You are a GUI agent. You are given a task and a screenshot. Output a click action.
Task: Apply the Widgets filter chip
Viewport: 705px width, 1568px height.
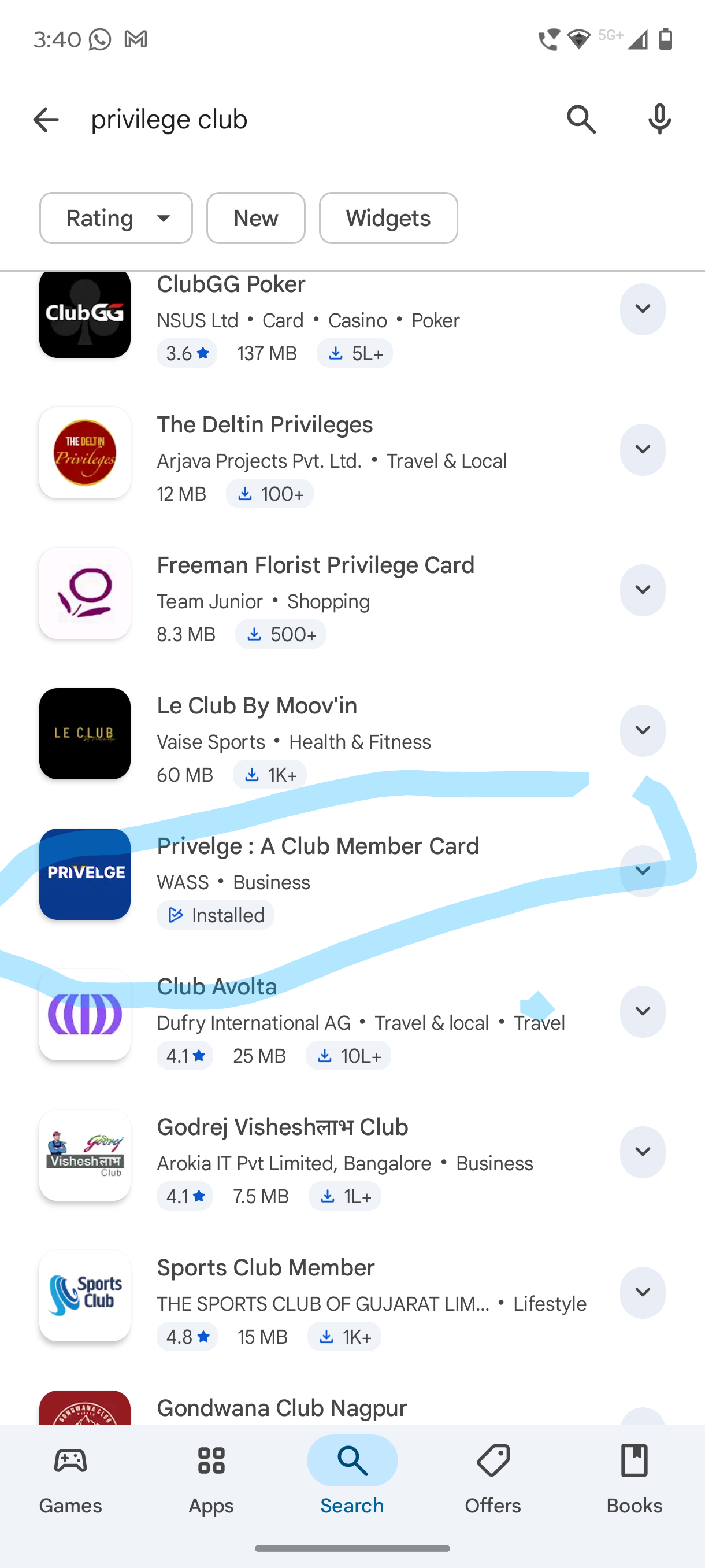[388, 218]
